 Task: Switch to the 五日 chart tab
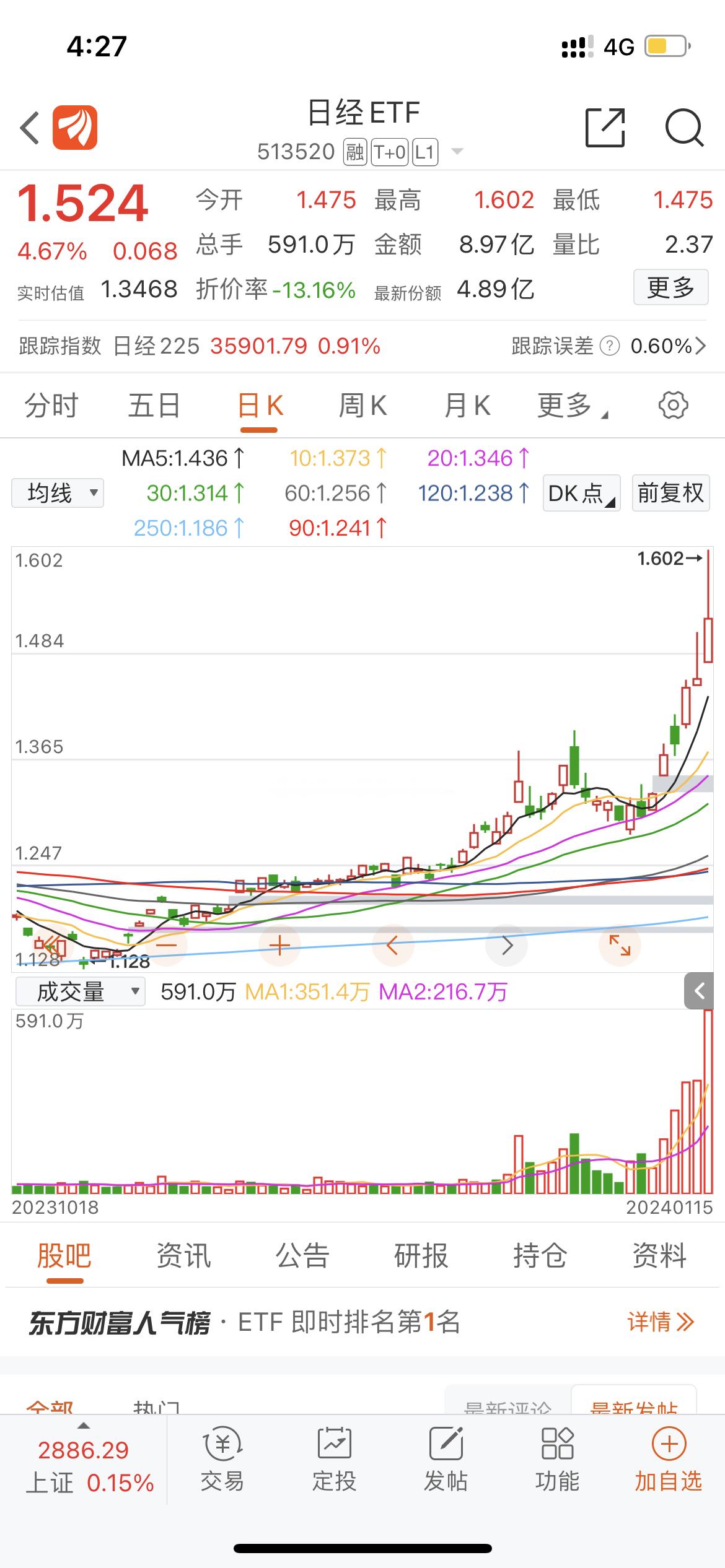pyautogui.click(x=154, y=406)
